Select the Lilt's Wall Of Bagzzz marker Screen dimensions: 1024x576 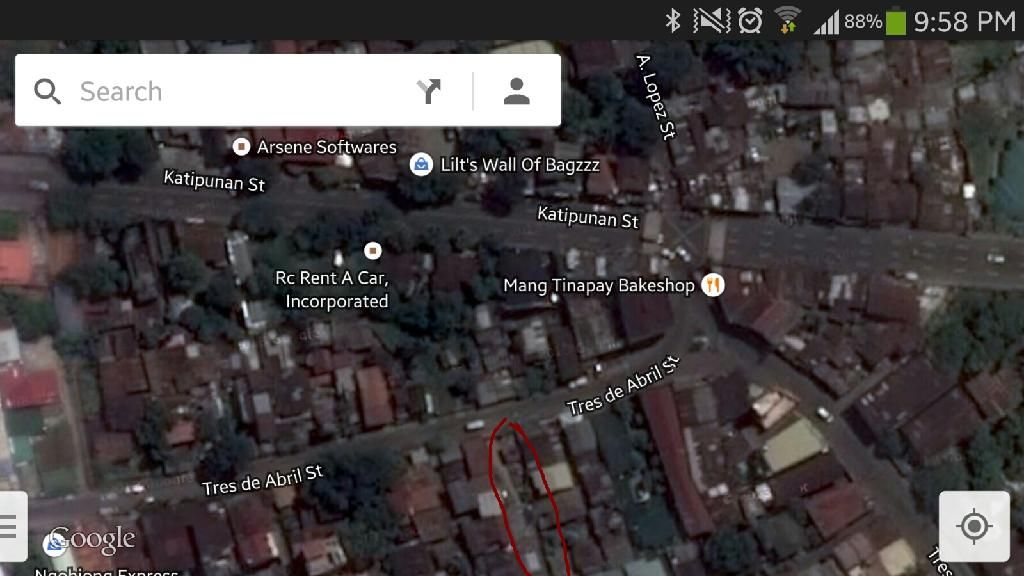[421, 165]
